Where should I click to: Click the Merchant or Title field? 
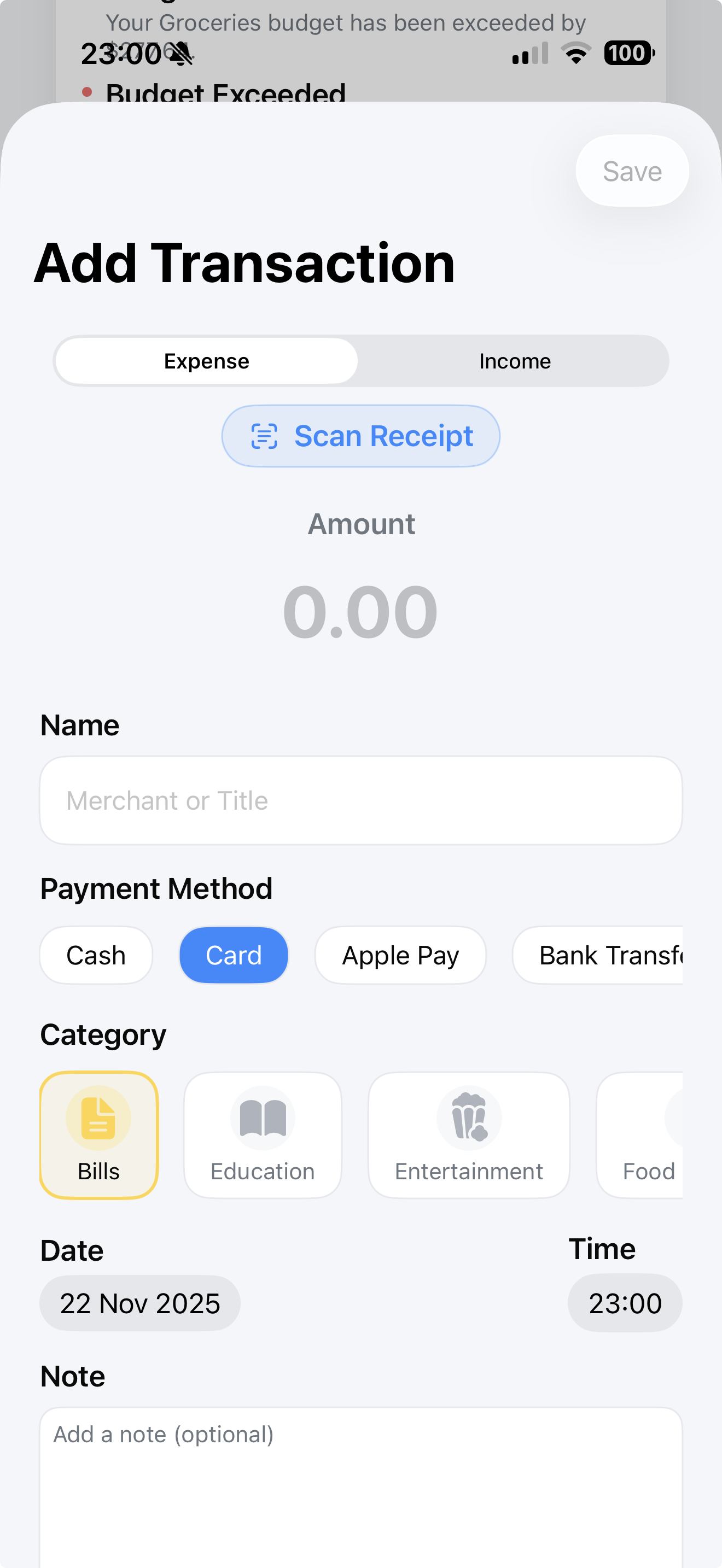pos(361,800)
